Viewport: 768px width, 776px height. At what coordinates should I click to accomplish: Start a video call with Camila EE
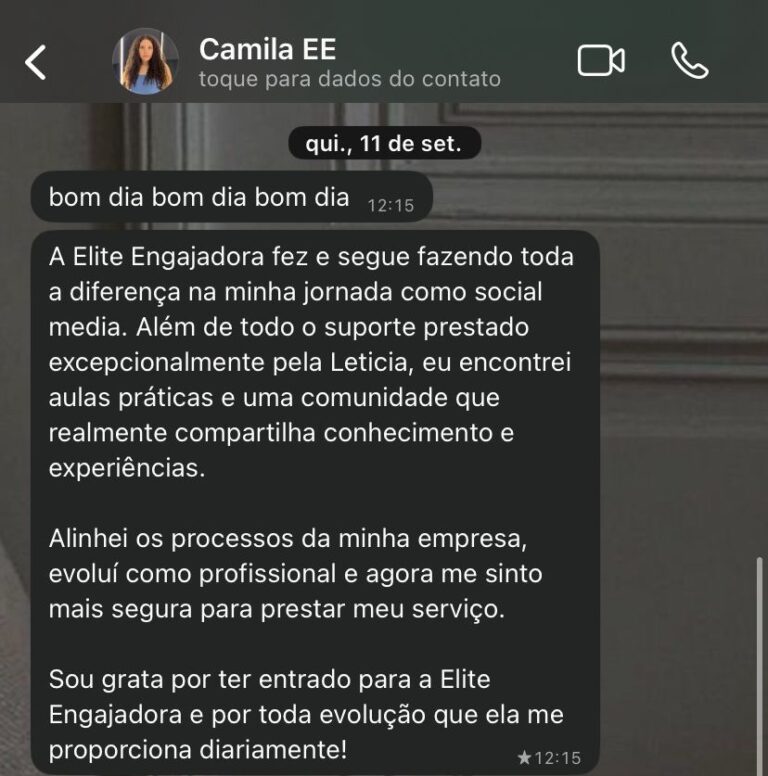tap(601, 61)
